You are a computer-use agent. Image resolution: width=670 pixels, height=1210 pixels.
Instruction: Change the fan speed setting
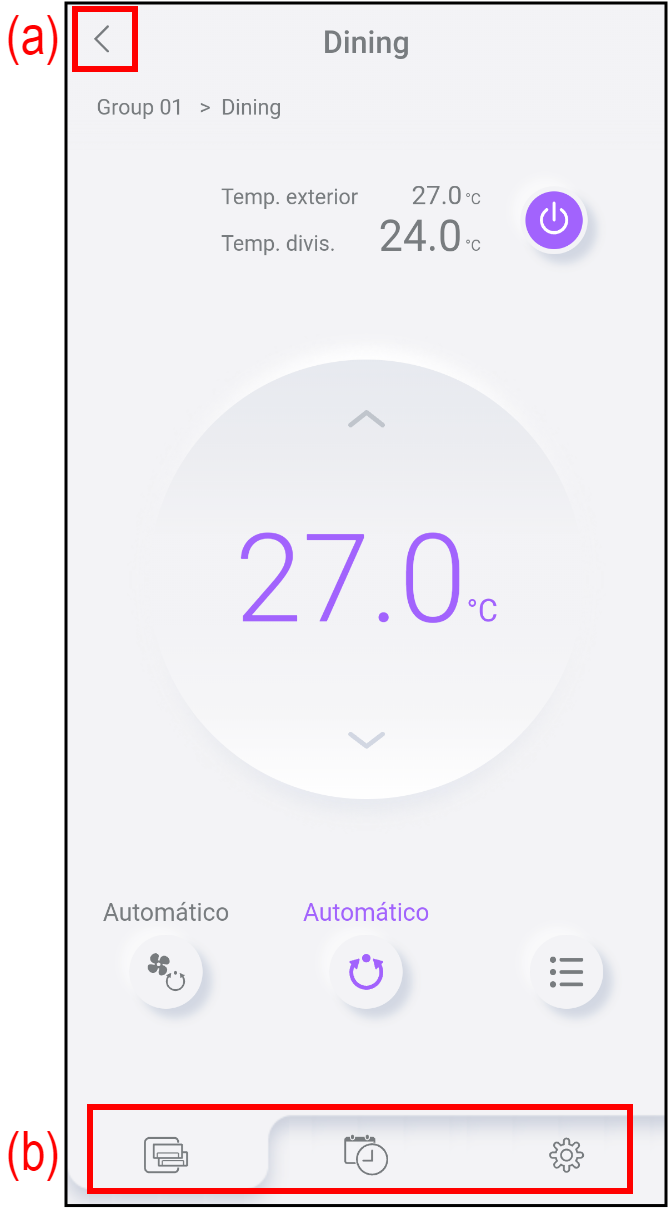click(166, 970)
